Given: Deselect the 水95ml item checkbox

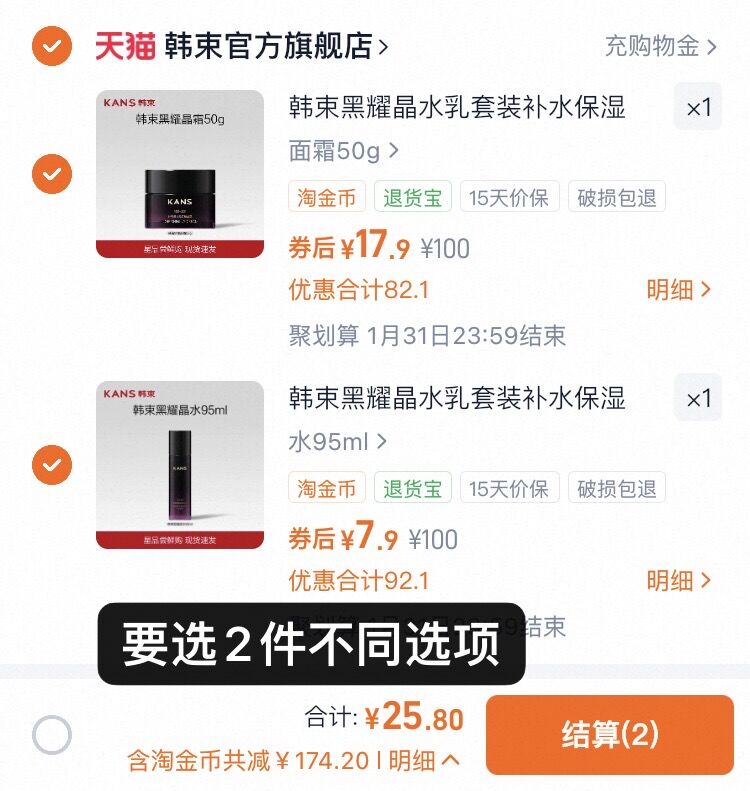Looking at the screenshot, I should (52, 464).
